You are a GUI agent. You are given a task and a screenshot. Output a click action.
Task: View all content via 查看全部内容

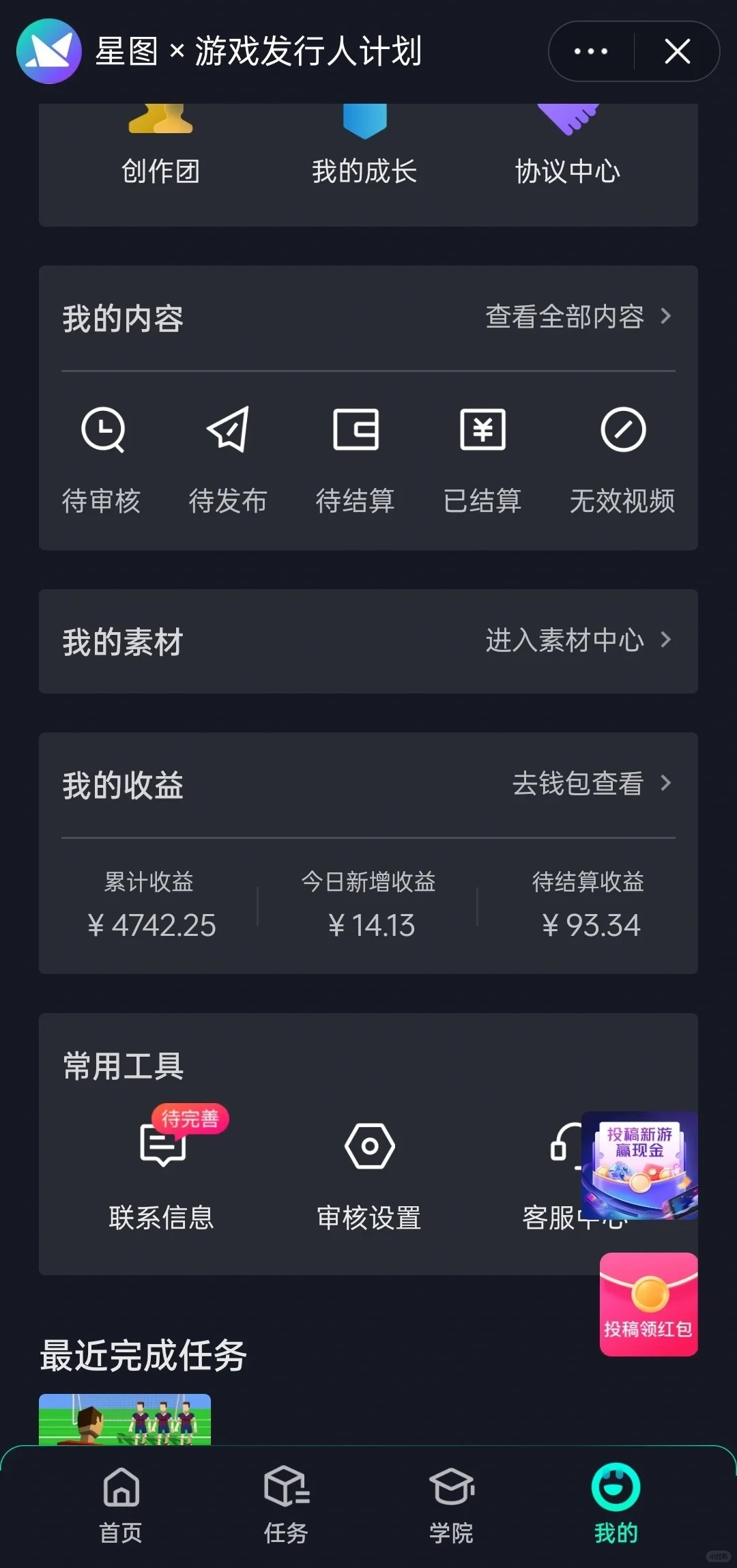point(577,317)
